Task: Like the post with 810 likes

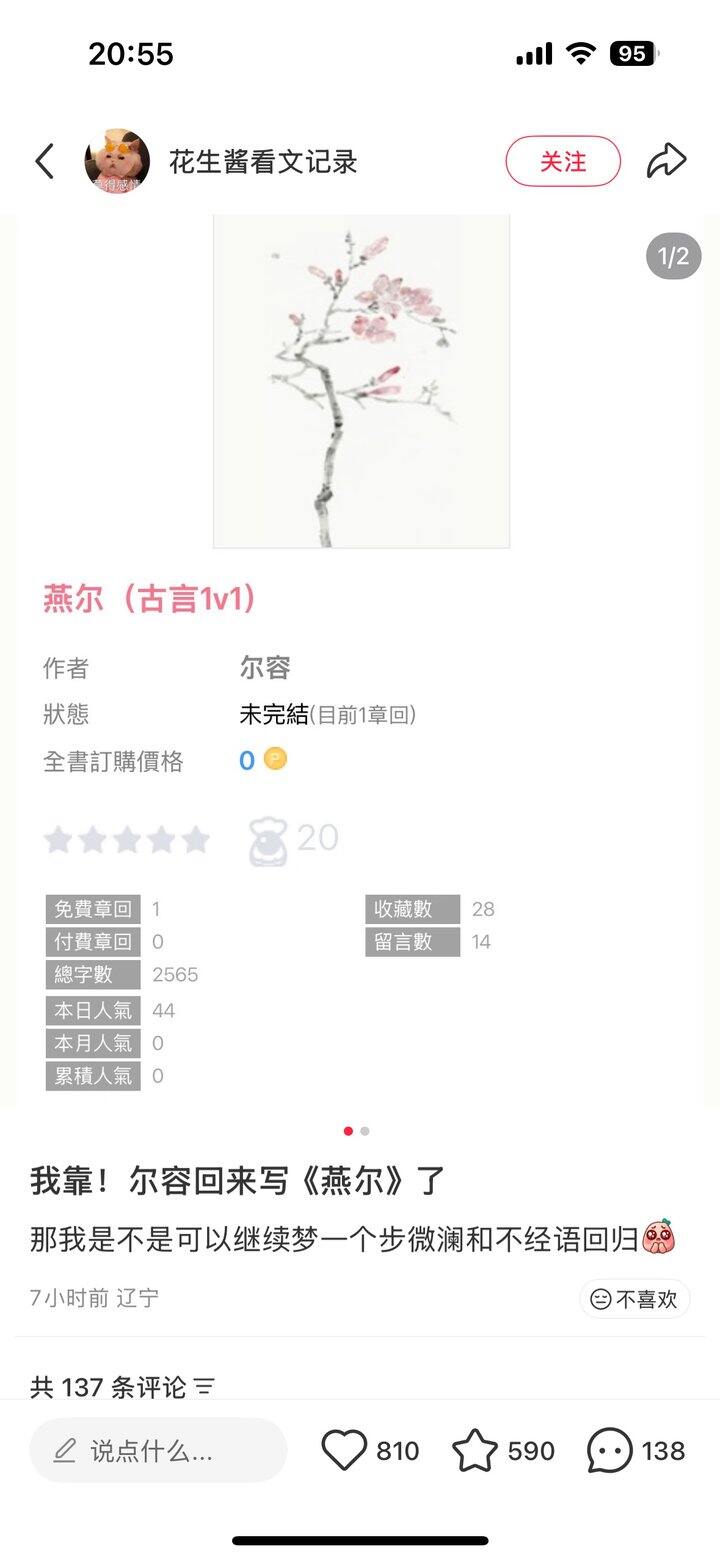Action: click(345, 1450)
